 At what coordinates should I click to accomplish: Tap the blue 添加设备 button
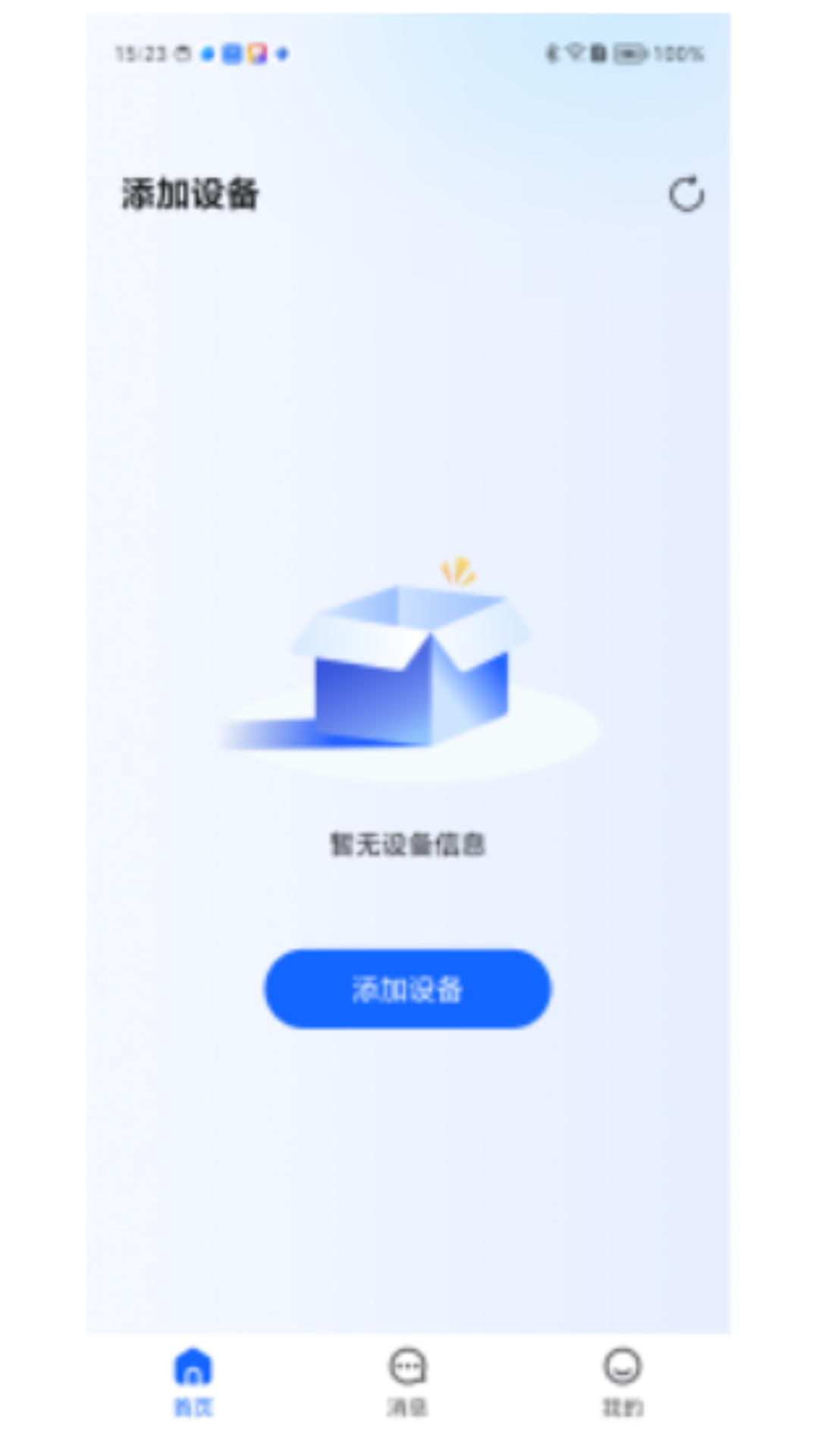[x=407, y=989]
